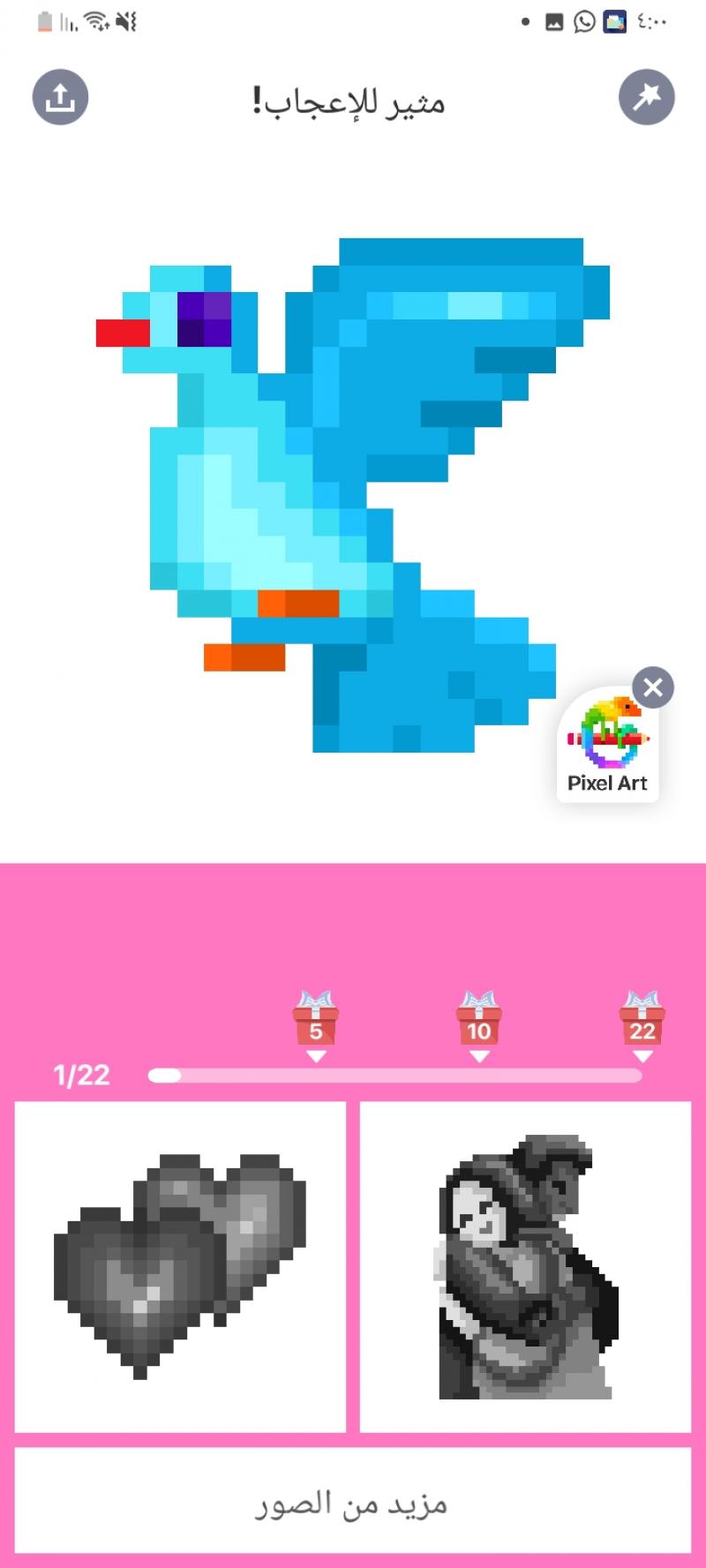Tap the مزيد من الصور button

coord(353,1503)
